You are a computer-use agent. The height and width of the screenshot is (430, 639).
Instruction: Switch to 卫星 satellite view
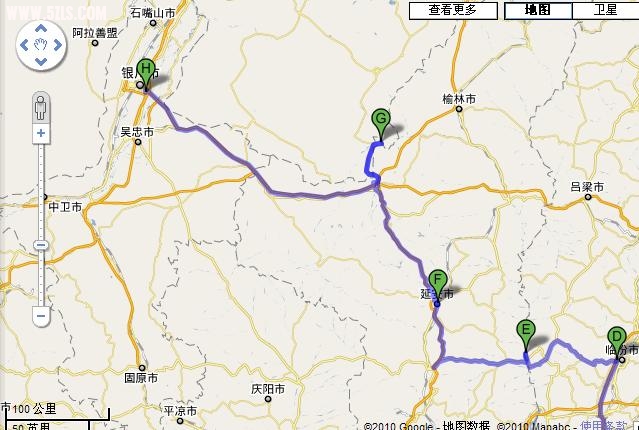tap(605, 10)
